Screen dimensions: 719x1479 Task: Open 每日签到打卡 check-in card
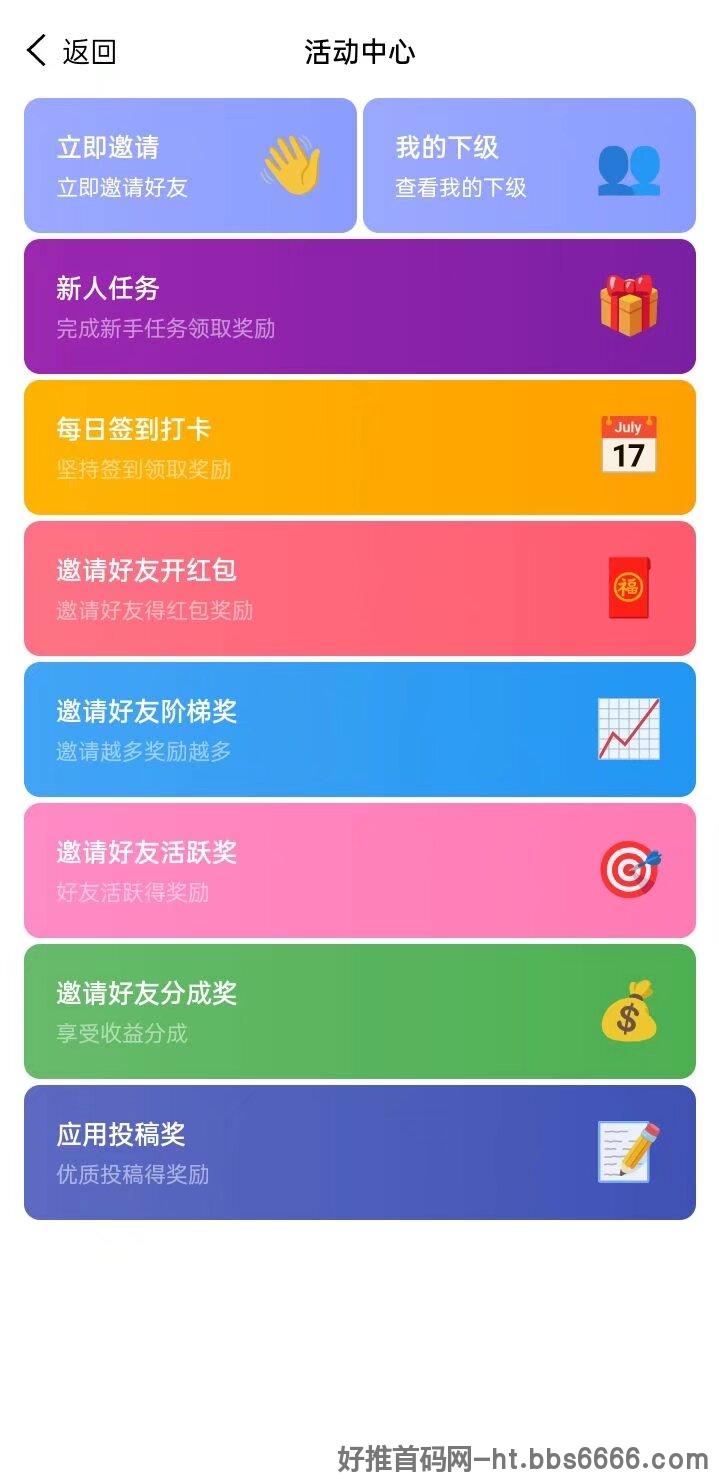coord(360,447)
